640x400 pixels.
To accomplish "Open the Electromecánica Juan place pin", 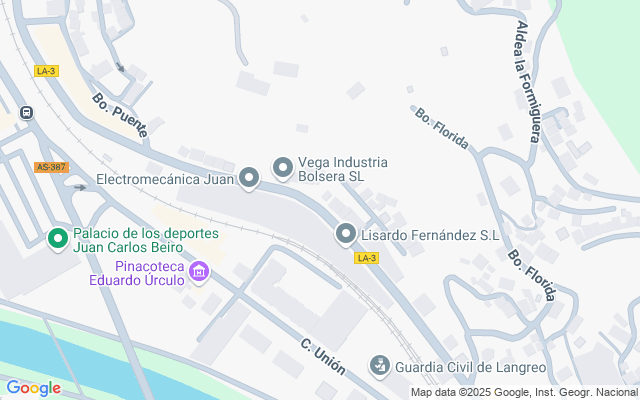I will [249, 180].
